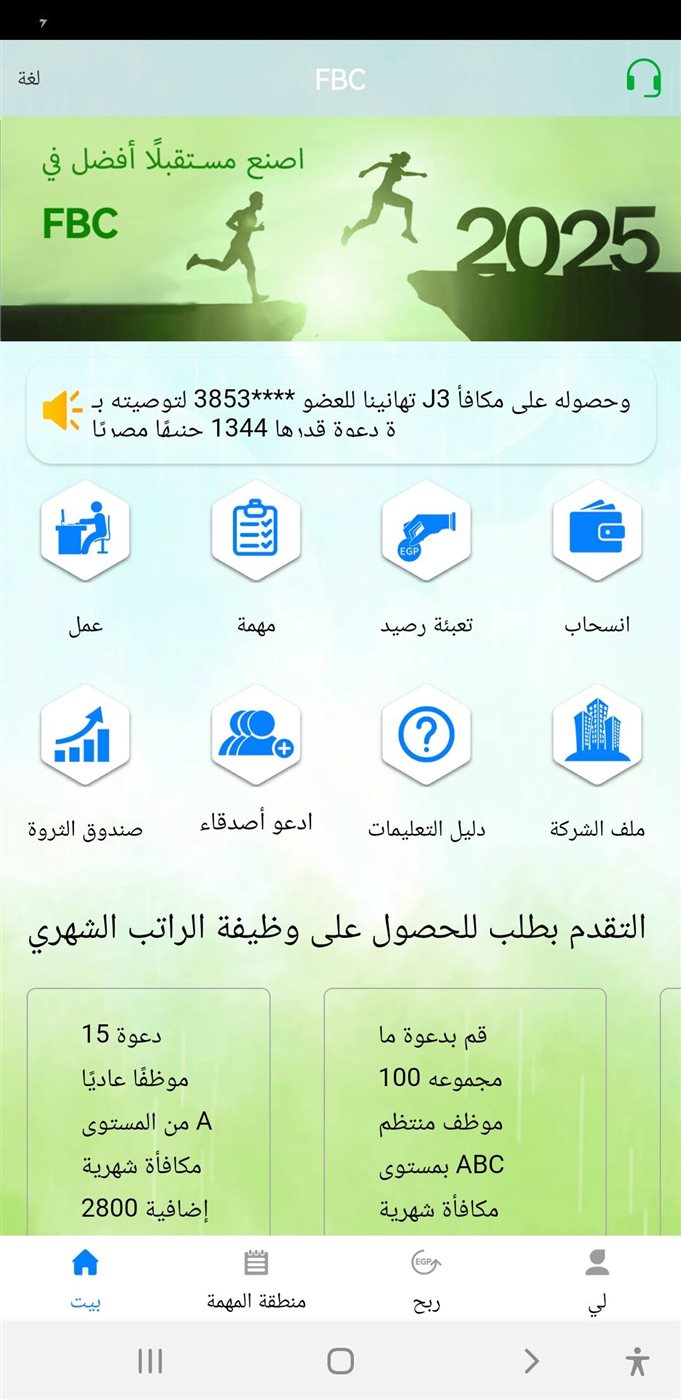Switch to the ربح earnings tab
Screen dimensions: 681x1400
[426, 1279]
